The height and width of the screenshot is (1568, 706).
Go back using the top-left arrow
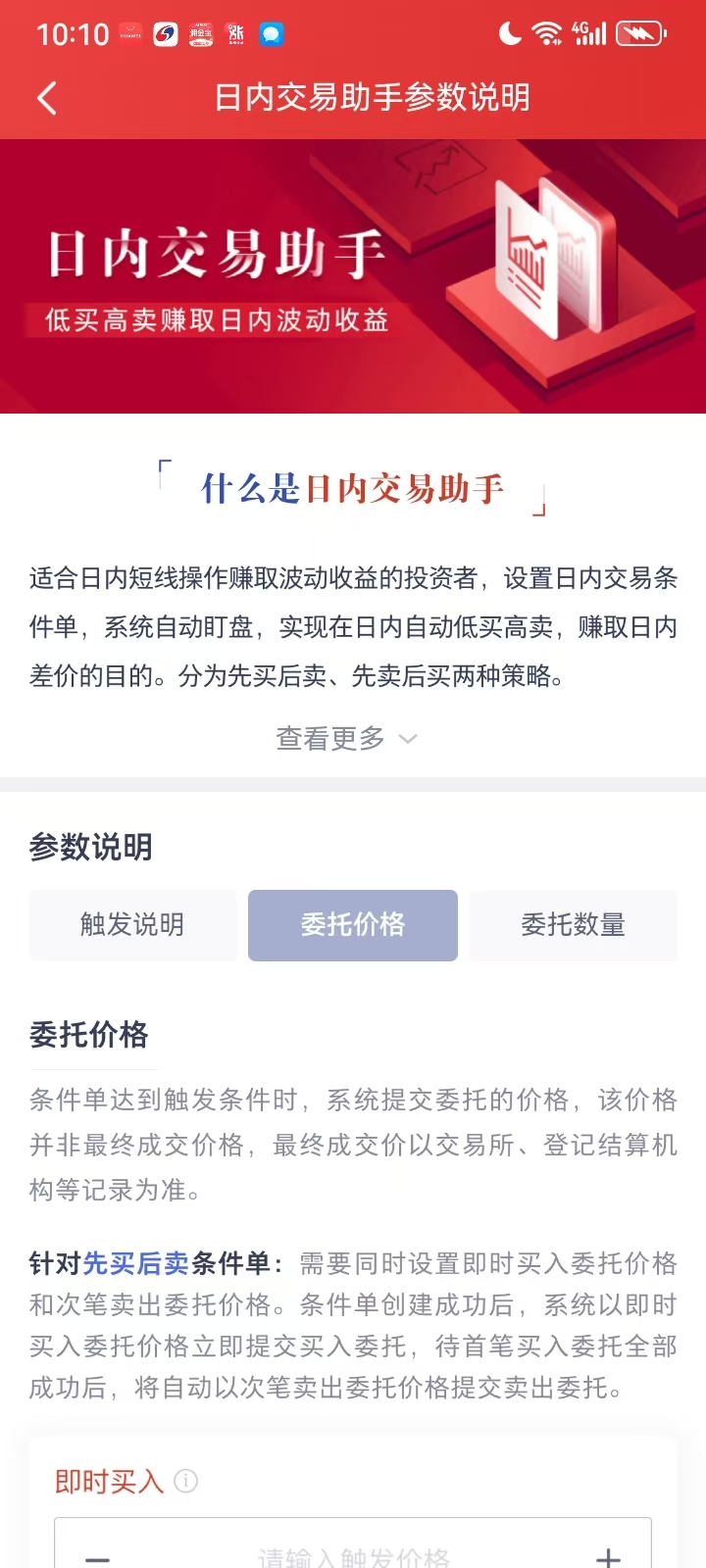[46, 98]
